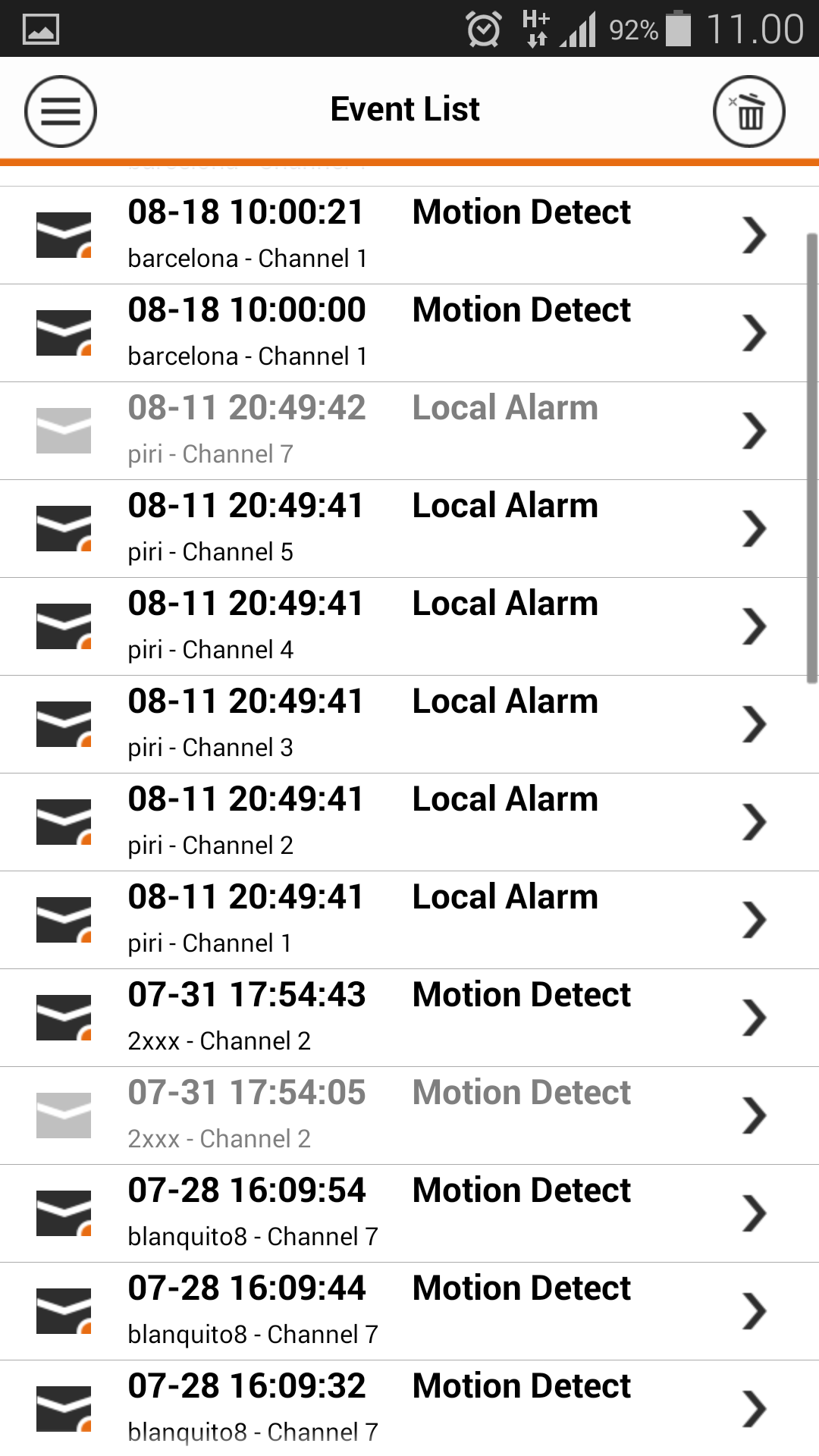Select piri Channel 4 Local Alarm

(x=409, y=626)
